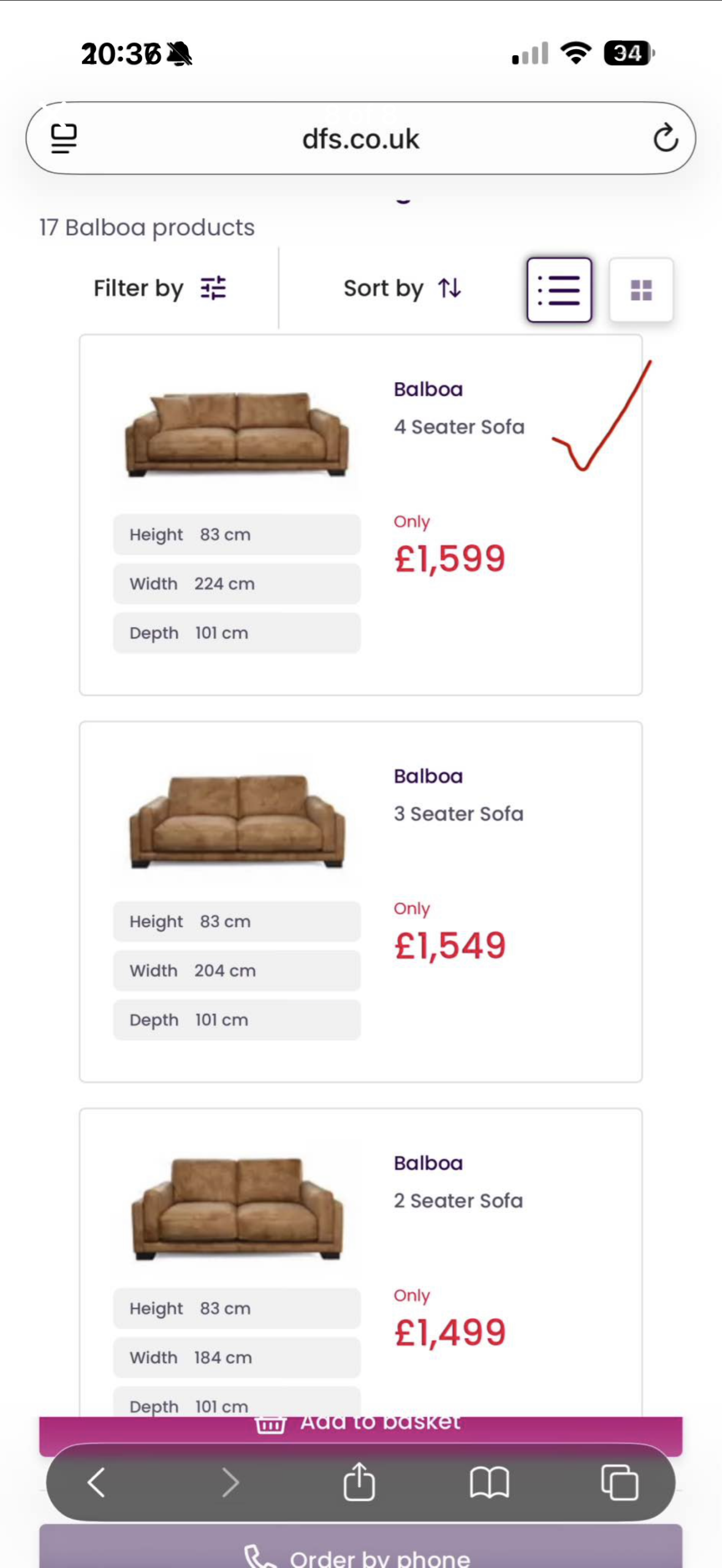Open the reader view icon in address bar

[64, 138]
